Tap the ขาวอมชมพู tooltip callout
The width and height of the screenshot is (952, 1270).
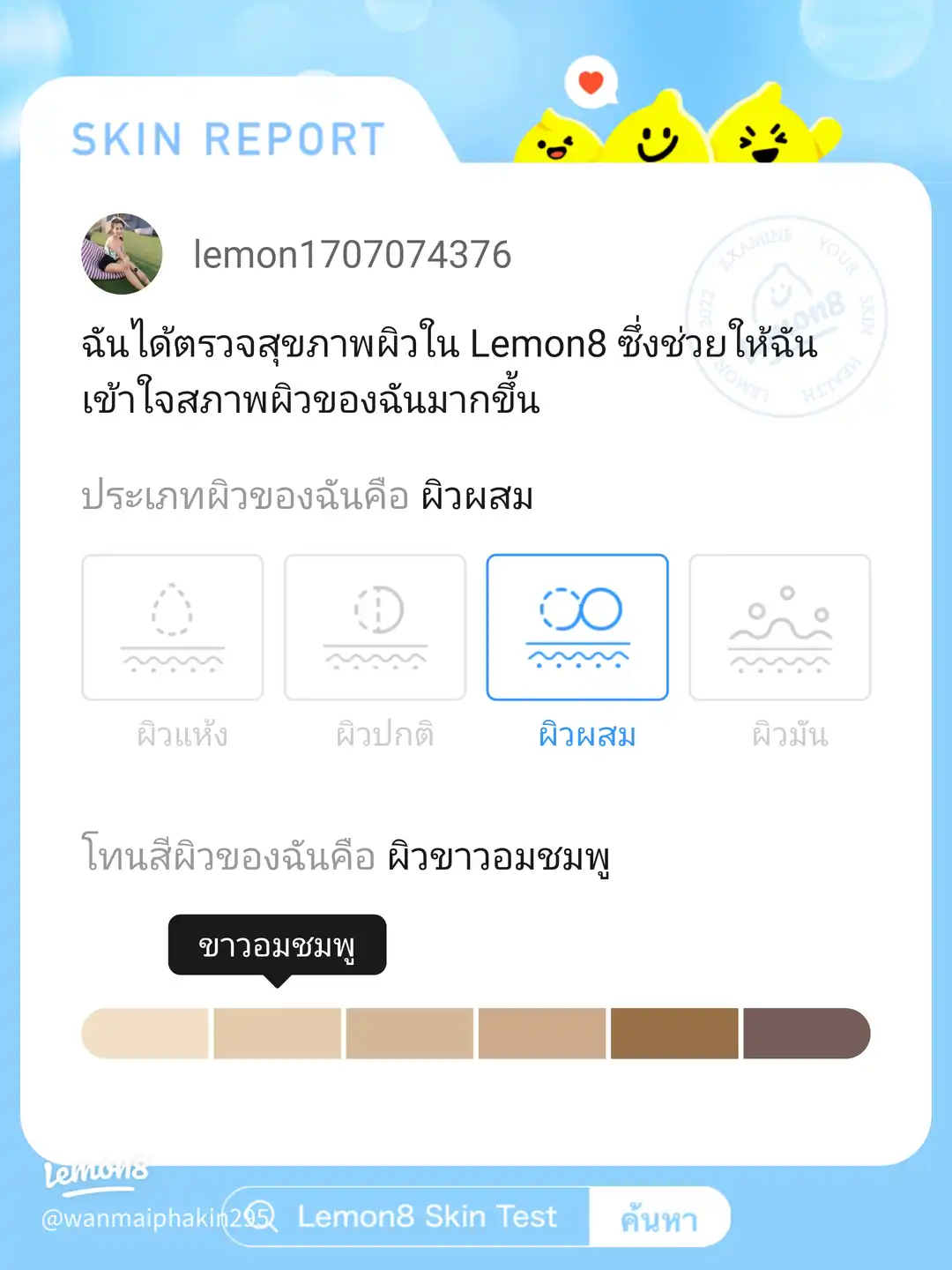point(277,946)
